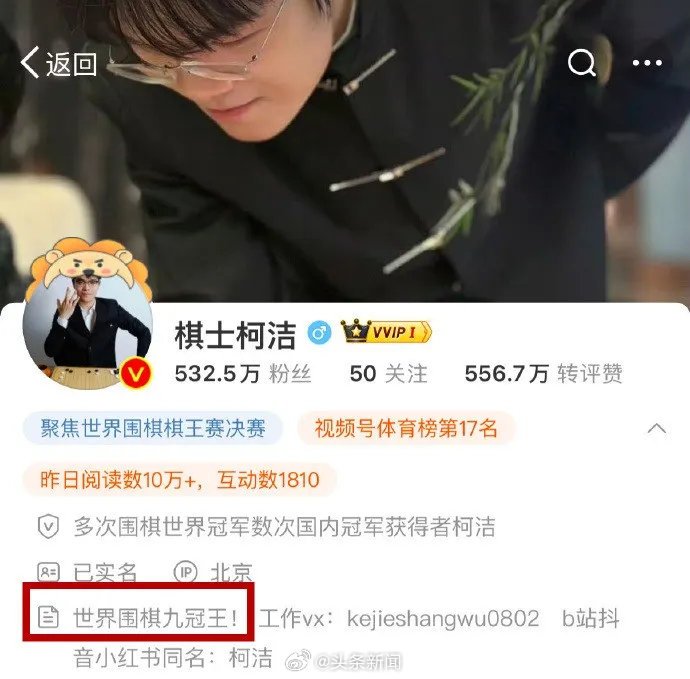The height and width of the screenshot is (679, 690).
Task: Open the 50 关注 following list
Action: coord(388,374)
